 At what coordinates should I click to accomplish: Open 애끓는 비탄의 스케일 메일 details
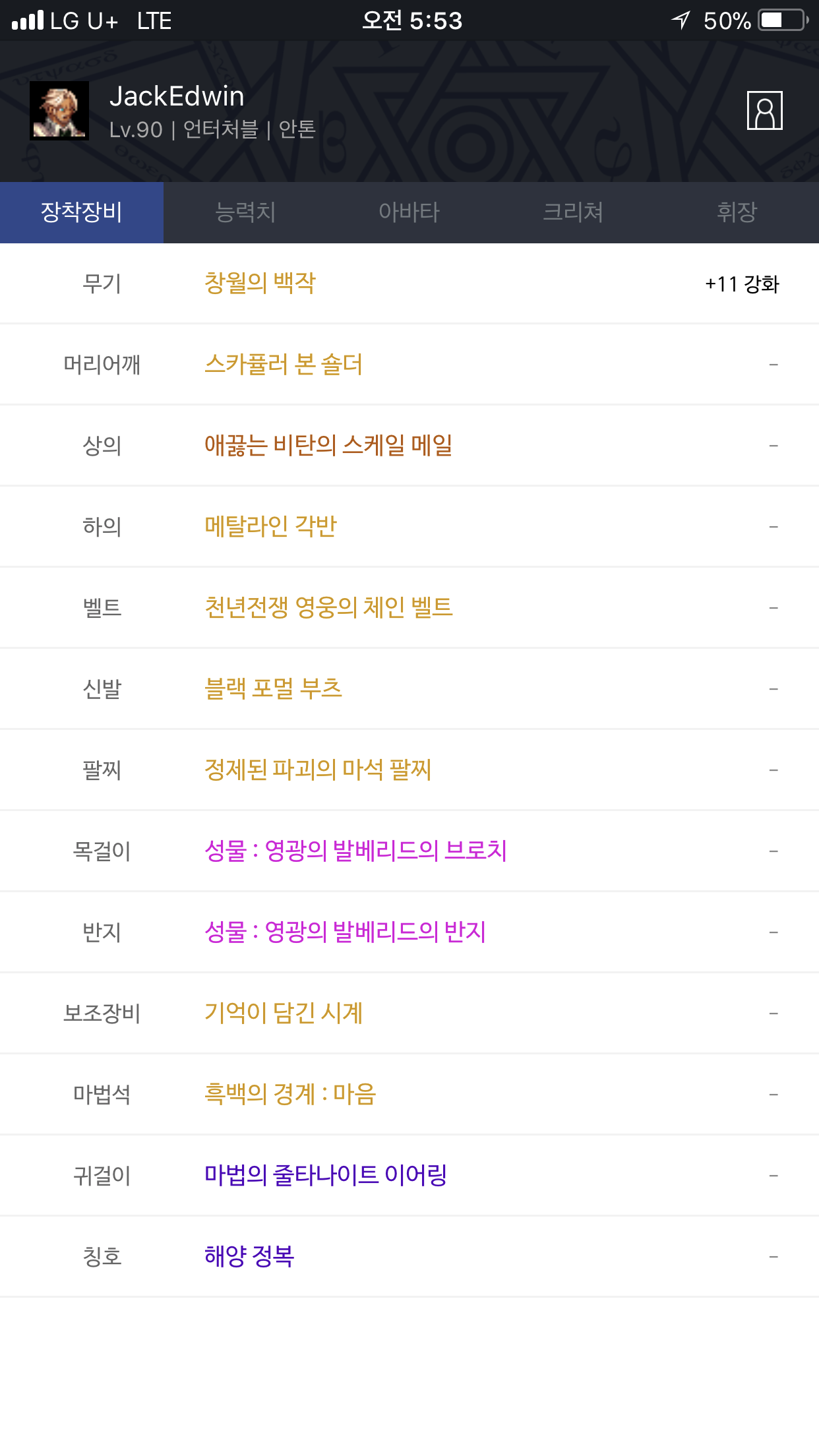[409, 446]
